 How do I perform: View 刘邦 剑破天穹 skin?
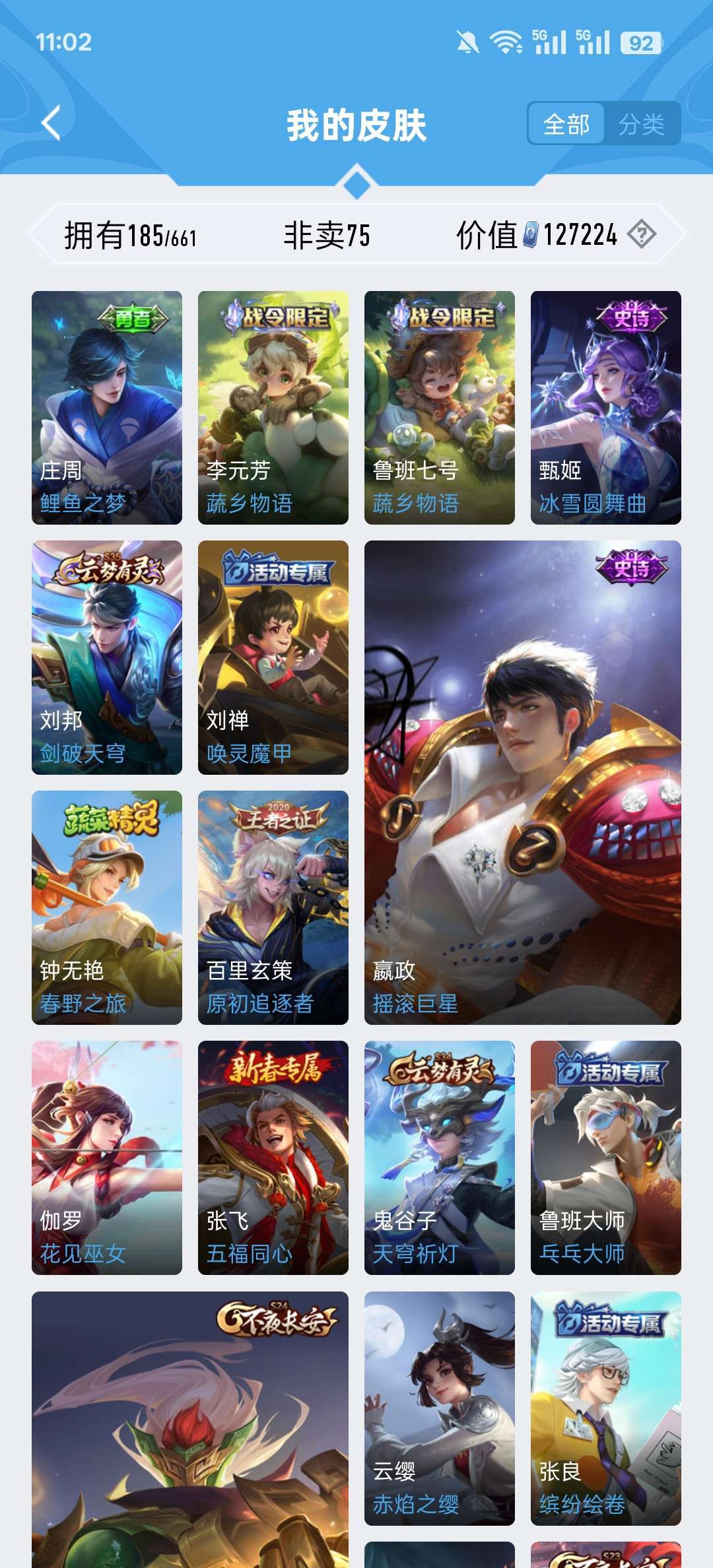107,657
